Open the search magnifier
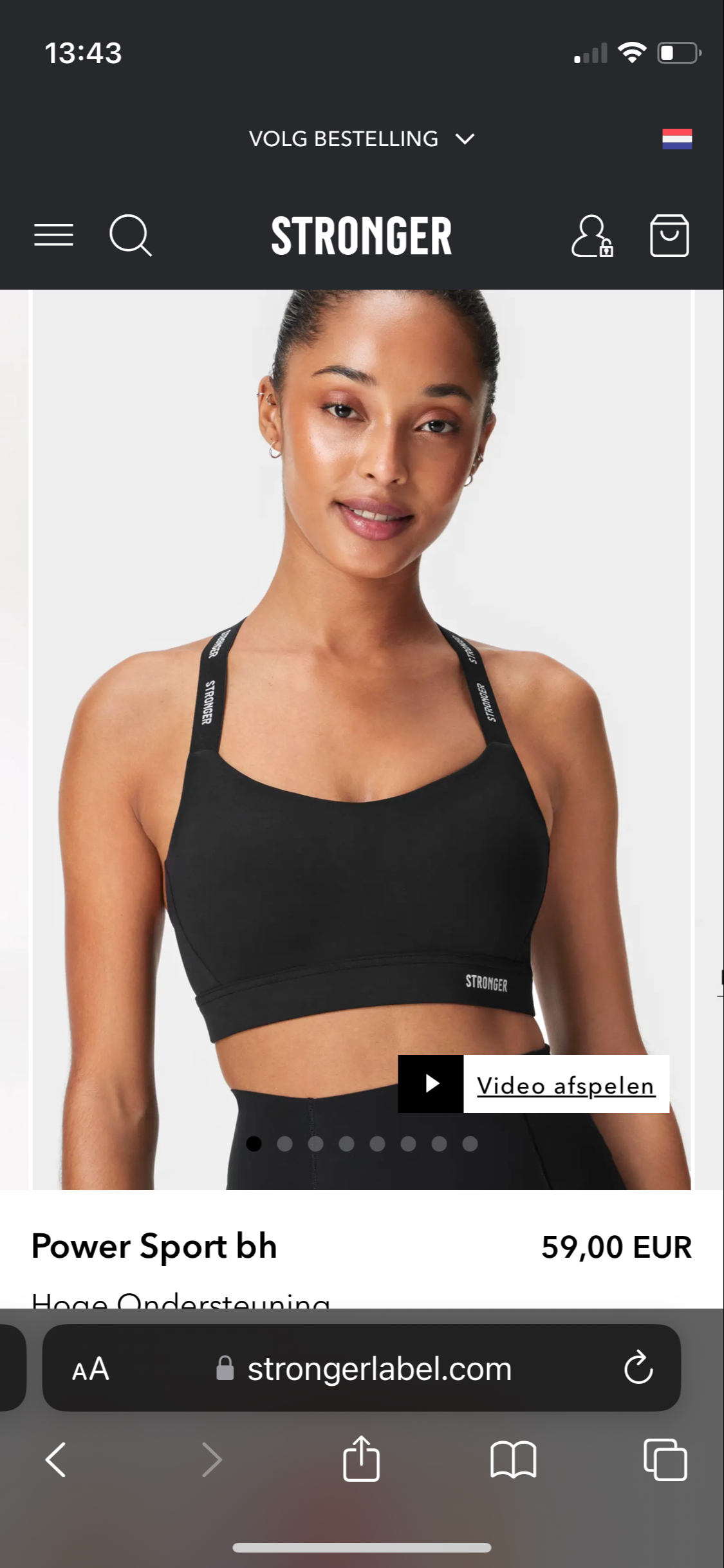724x1568 pixels. (131, 236)
